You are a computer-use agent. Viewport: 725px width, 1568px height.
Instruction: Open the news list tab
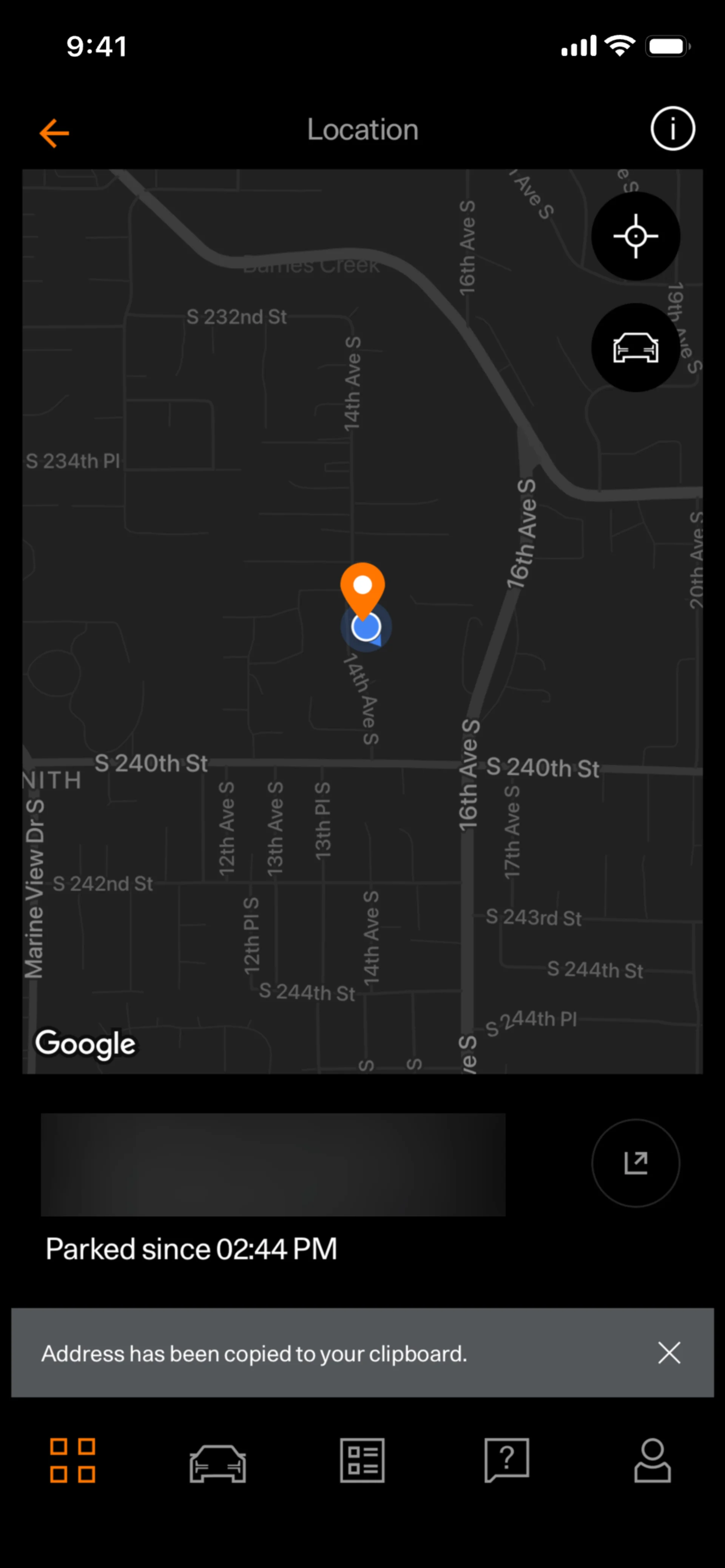[362, 1460]
